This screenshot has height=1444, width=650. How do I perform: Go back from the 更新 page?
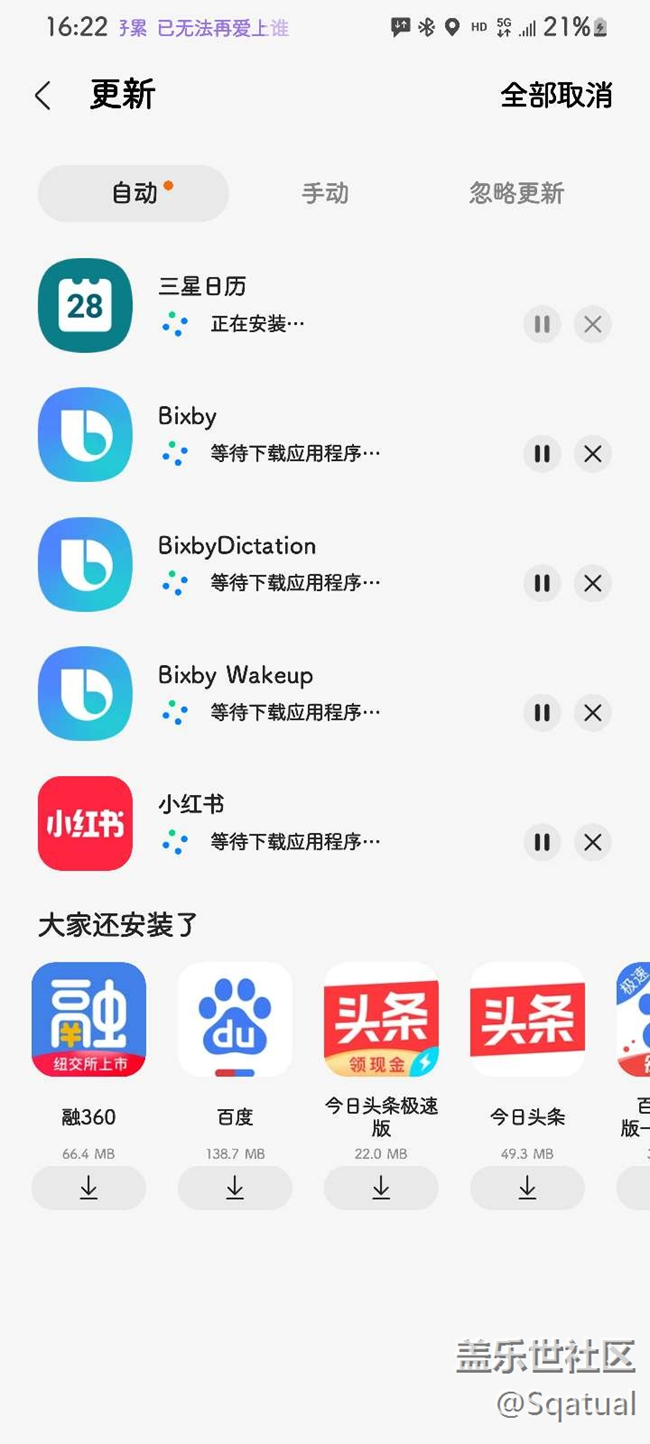[x=42, y=96]
